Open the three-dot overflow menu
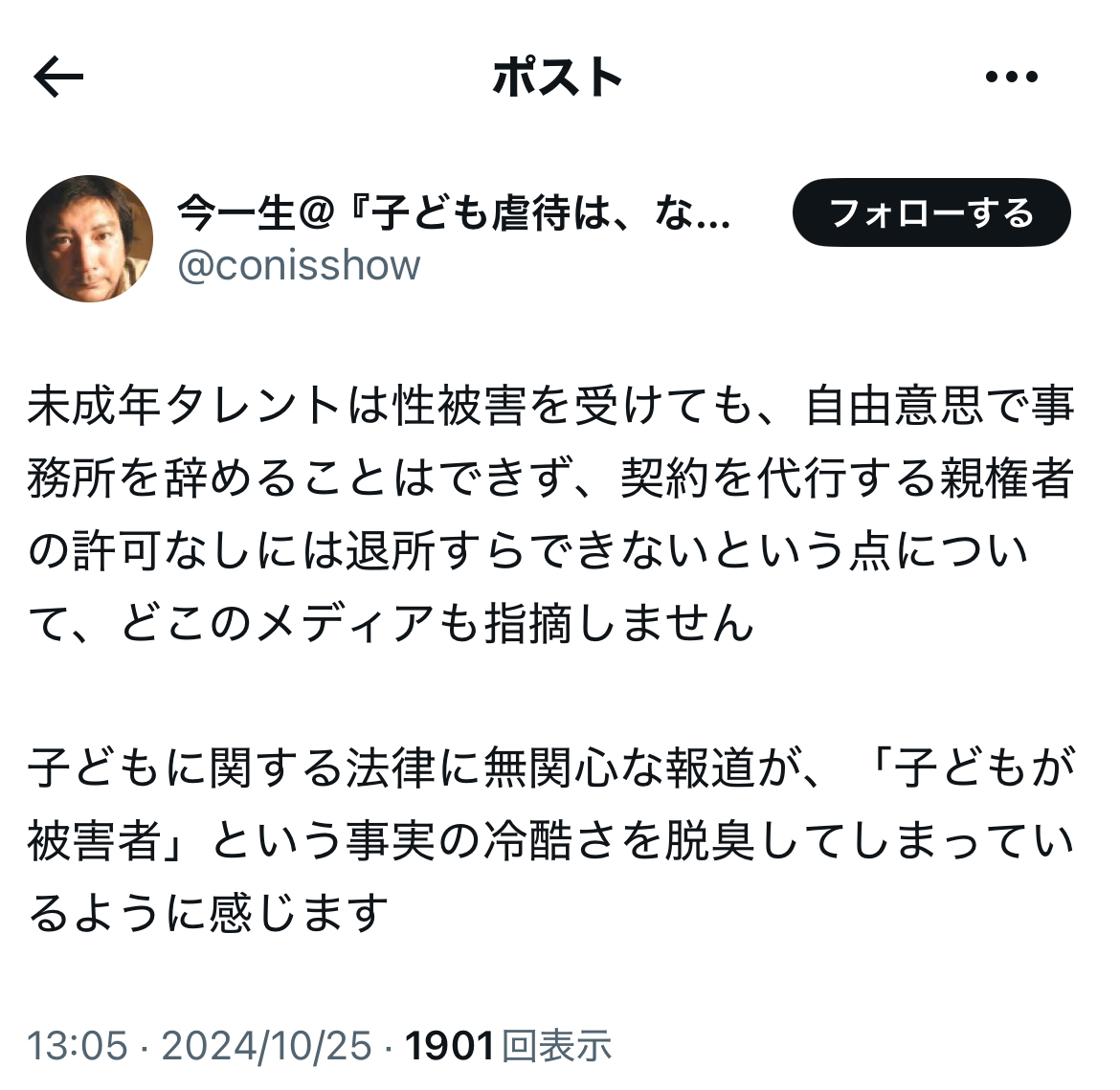 (x=1011, y=78)
